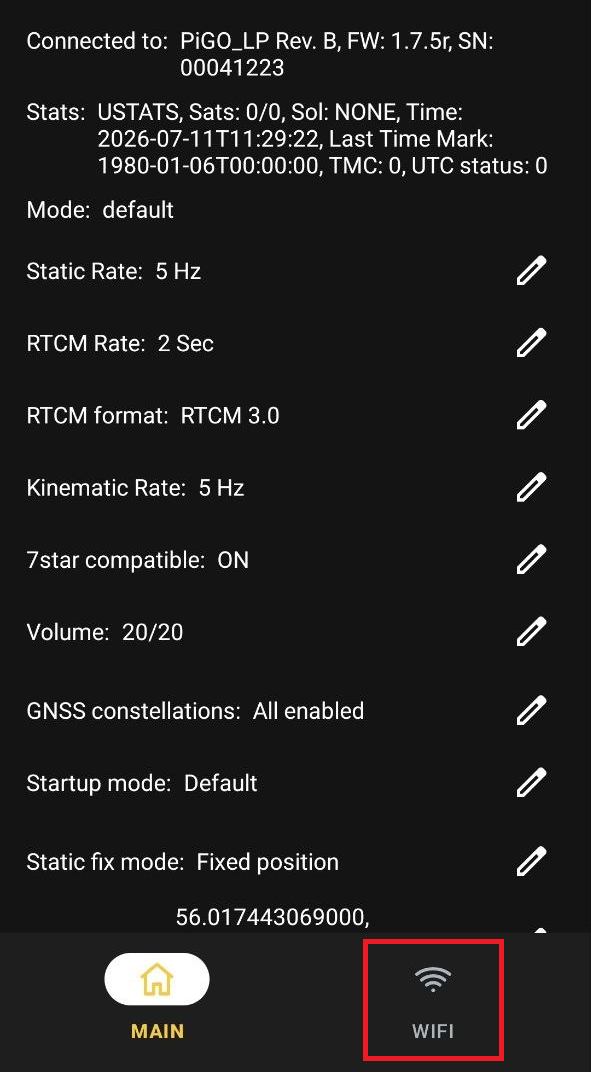Edit the Kinematic Rate setting
The height and width of the screenshot is (1072, 591).
pos(531,487)
